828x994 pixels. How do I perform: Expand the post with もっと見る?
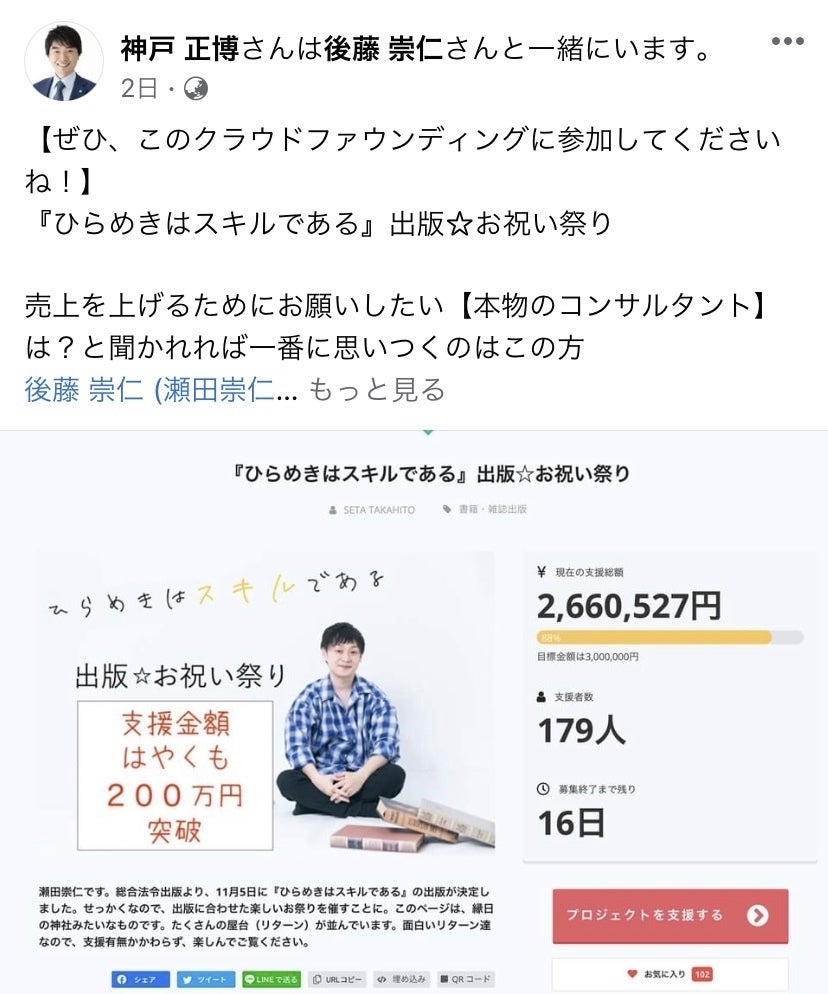[x=377, y=389]
